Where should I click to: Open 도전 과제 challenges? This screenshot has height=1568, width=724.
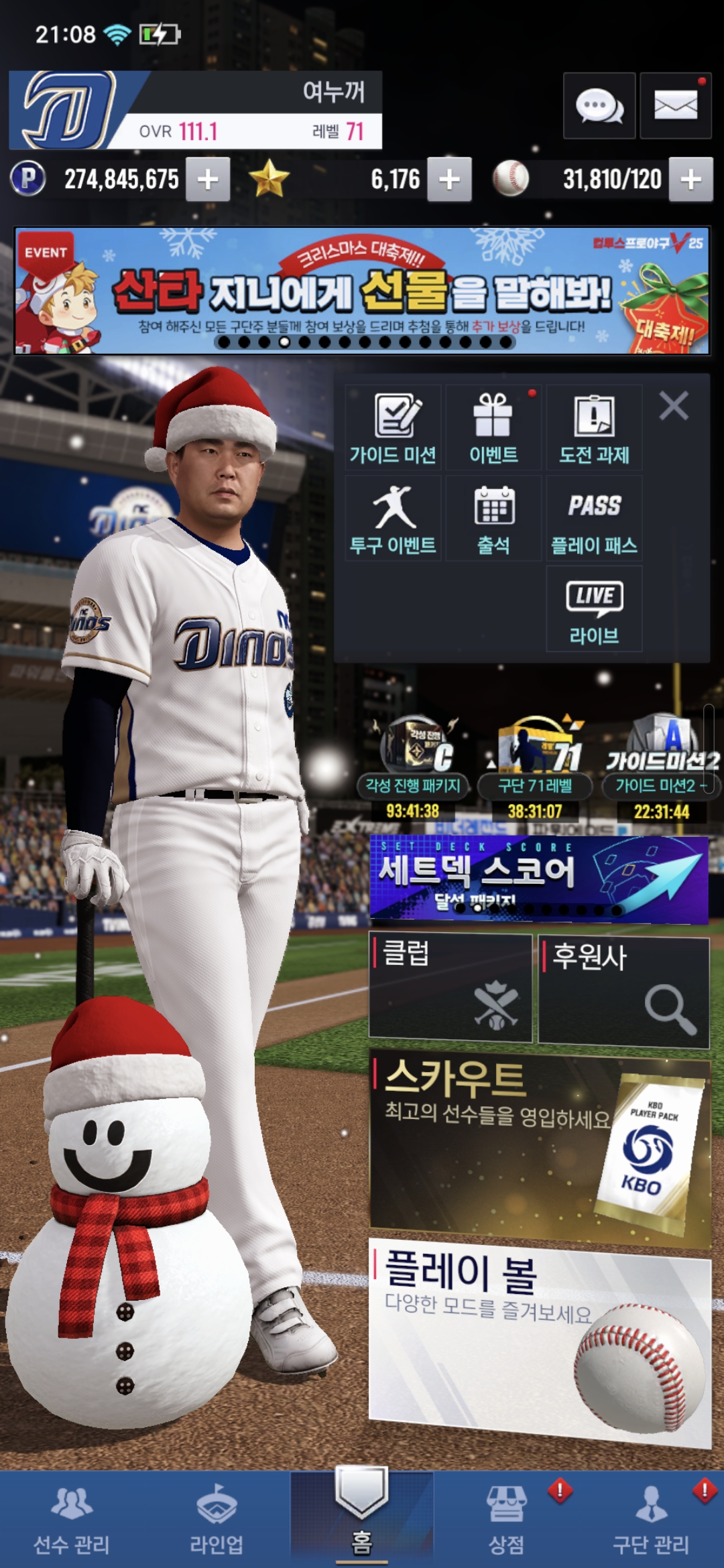pos(594,428)
